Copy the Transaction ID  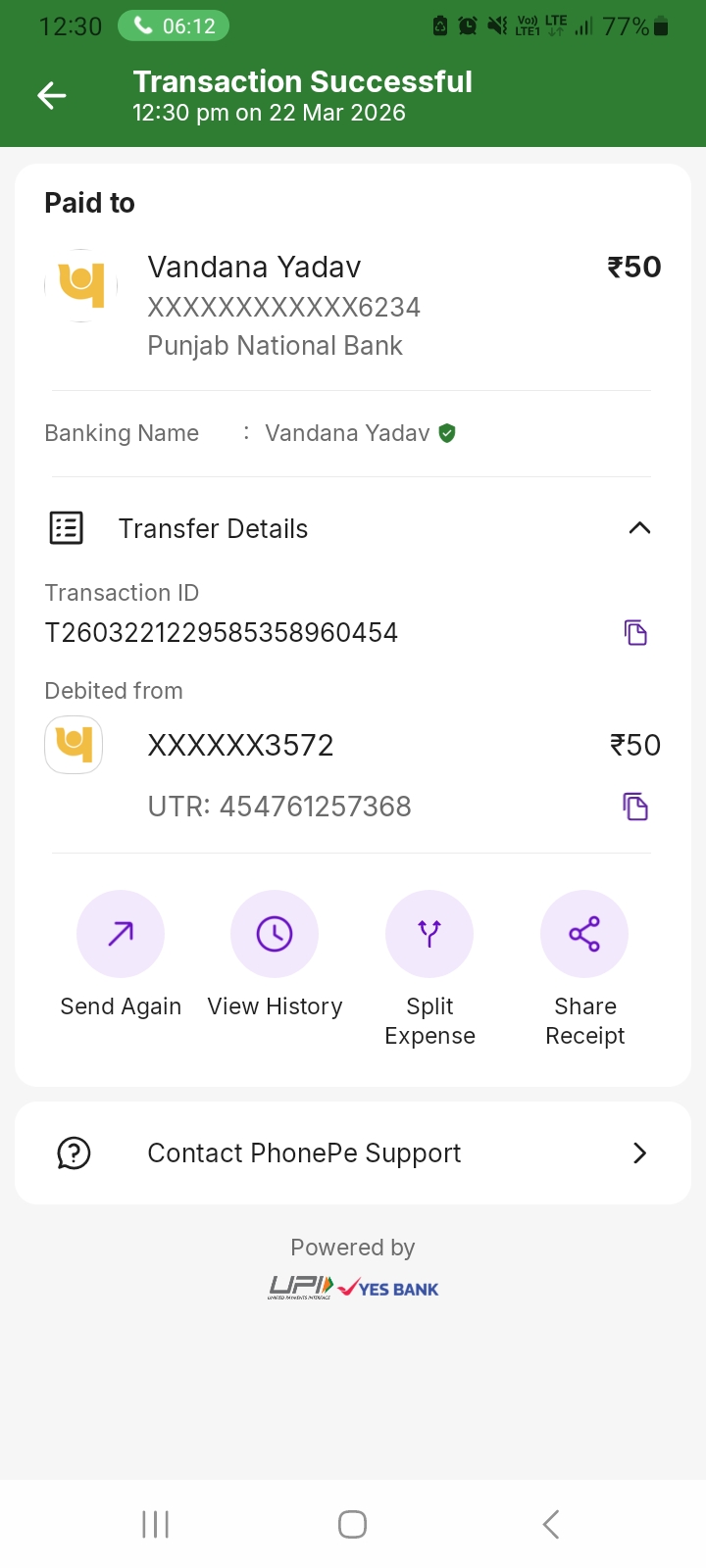point(635,632)
